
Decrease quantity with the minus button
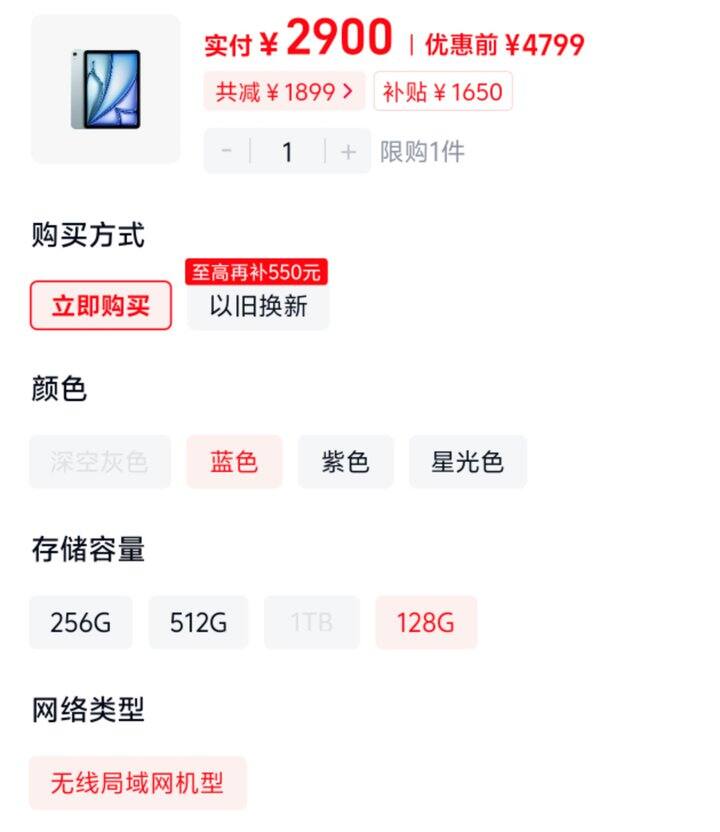tap(227, 152)
